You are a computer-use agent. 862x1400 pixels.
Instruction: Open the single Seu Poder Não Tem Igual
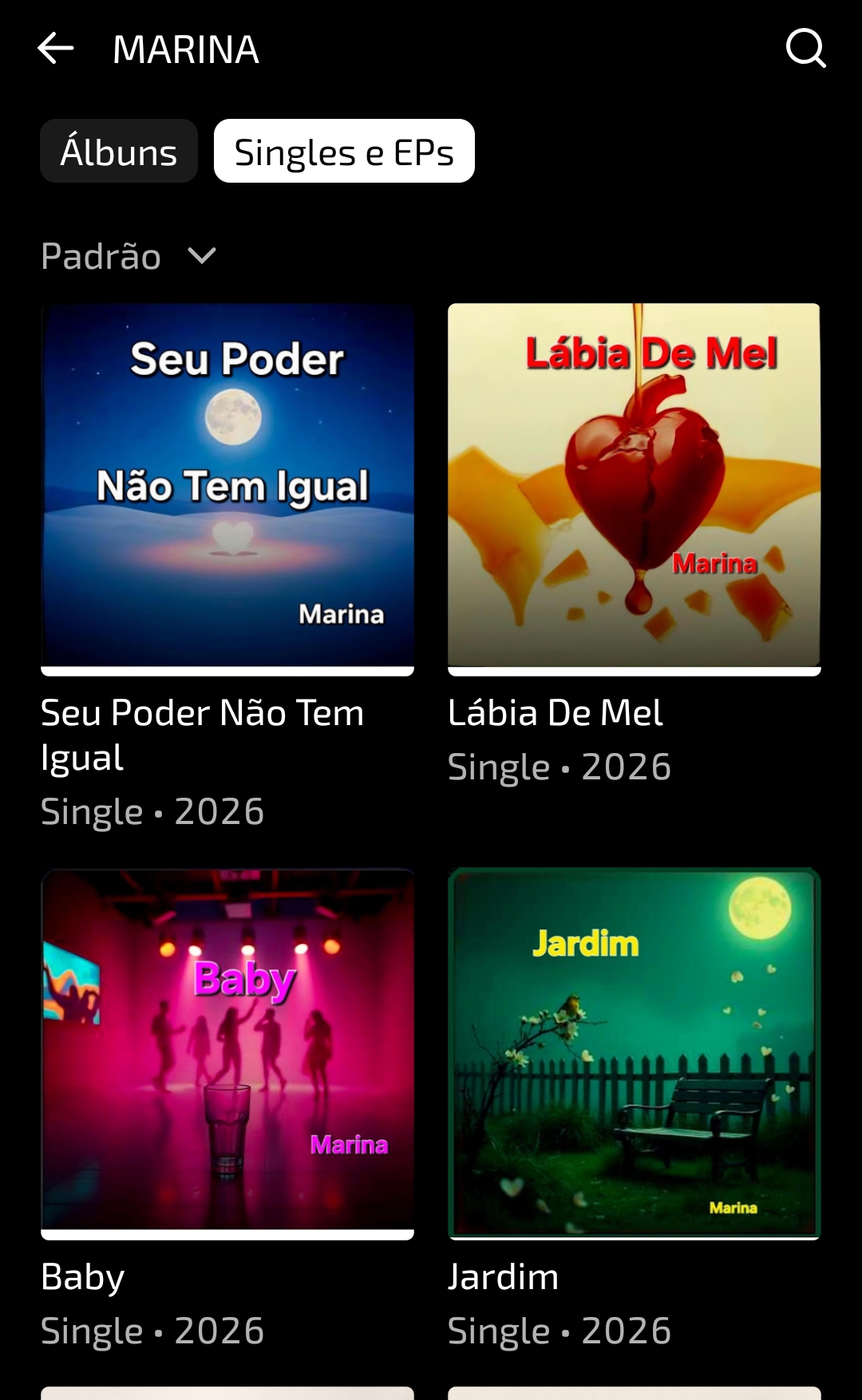pos(227,487)
